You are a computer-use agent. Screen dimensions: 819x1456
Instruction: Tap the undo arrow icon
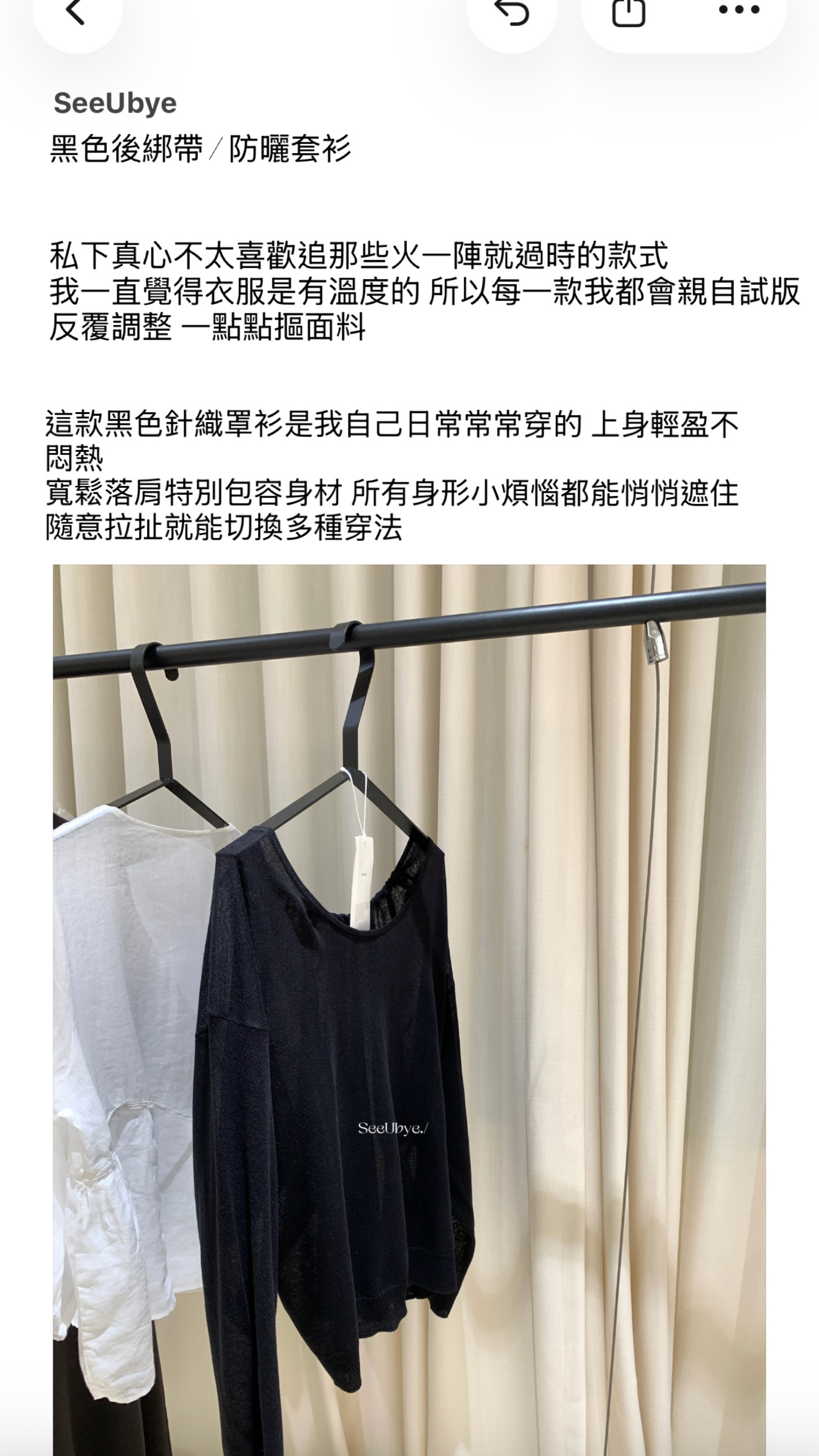tap(512, 12)
